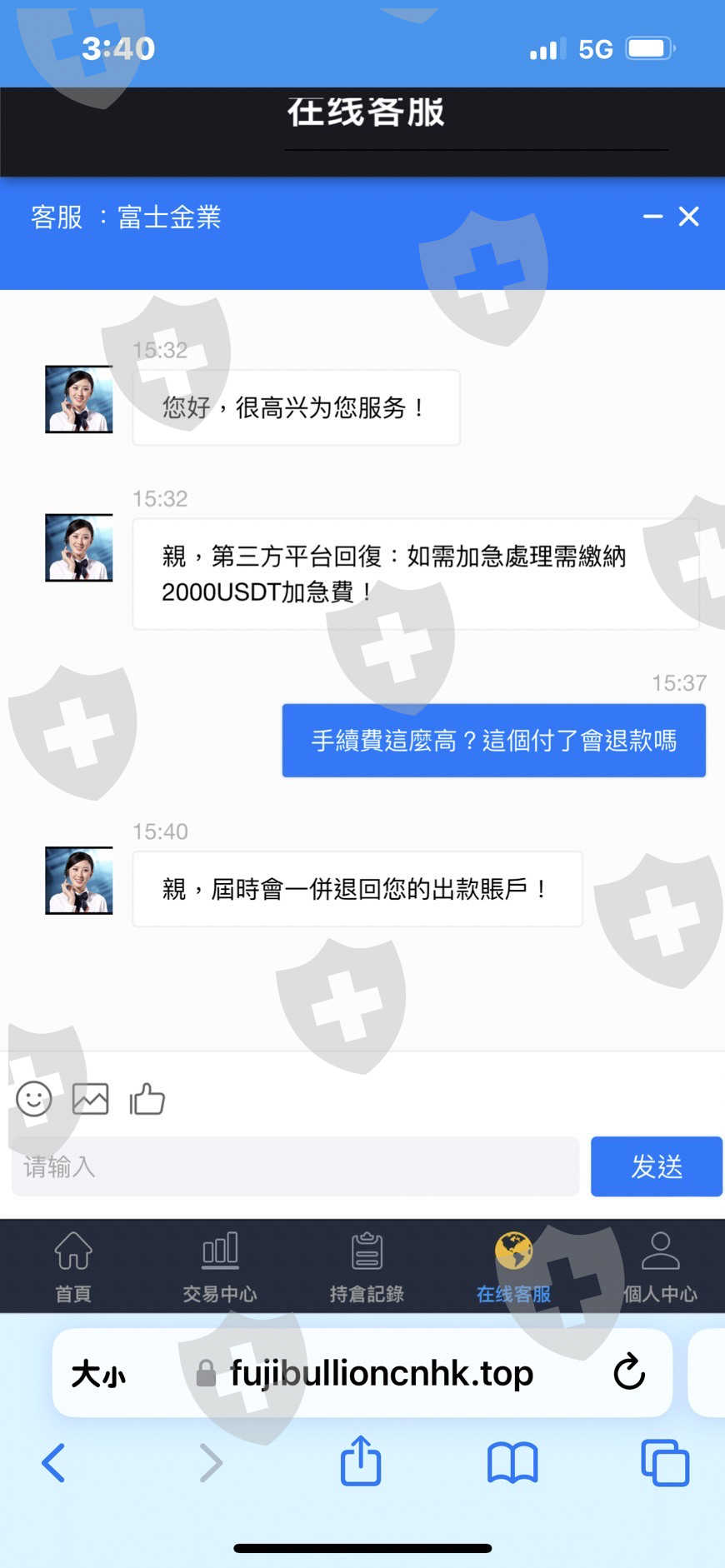The width and height of the screenshot is (725, 1568).
Task: Attach an image to the chat
Action: (x=91, y=1099)
